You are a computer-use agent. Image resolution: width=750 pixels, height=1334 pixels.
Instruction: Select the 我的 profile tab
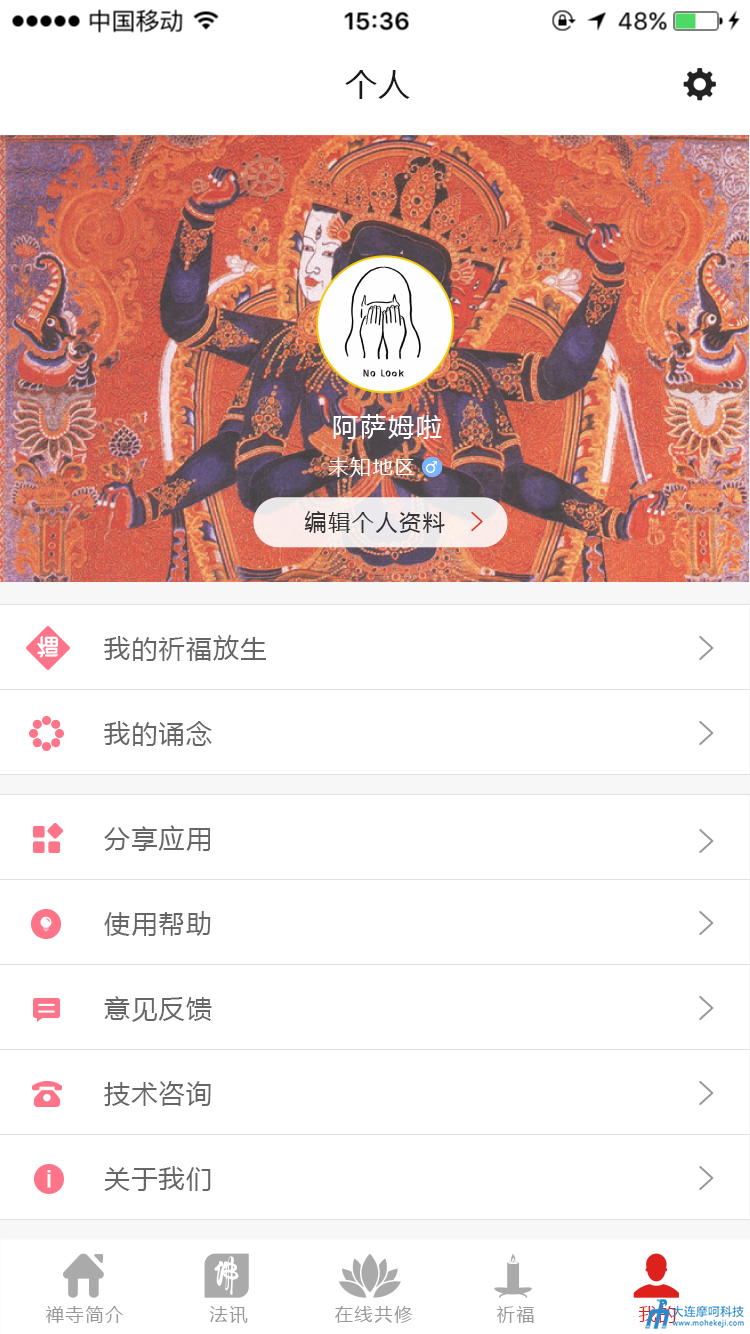tap(656, 1288)
